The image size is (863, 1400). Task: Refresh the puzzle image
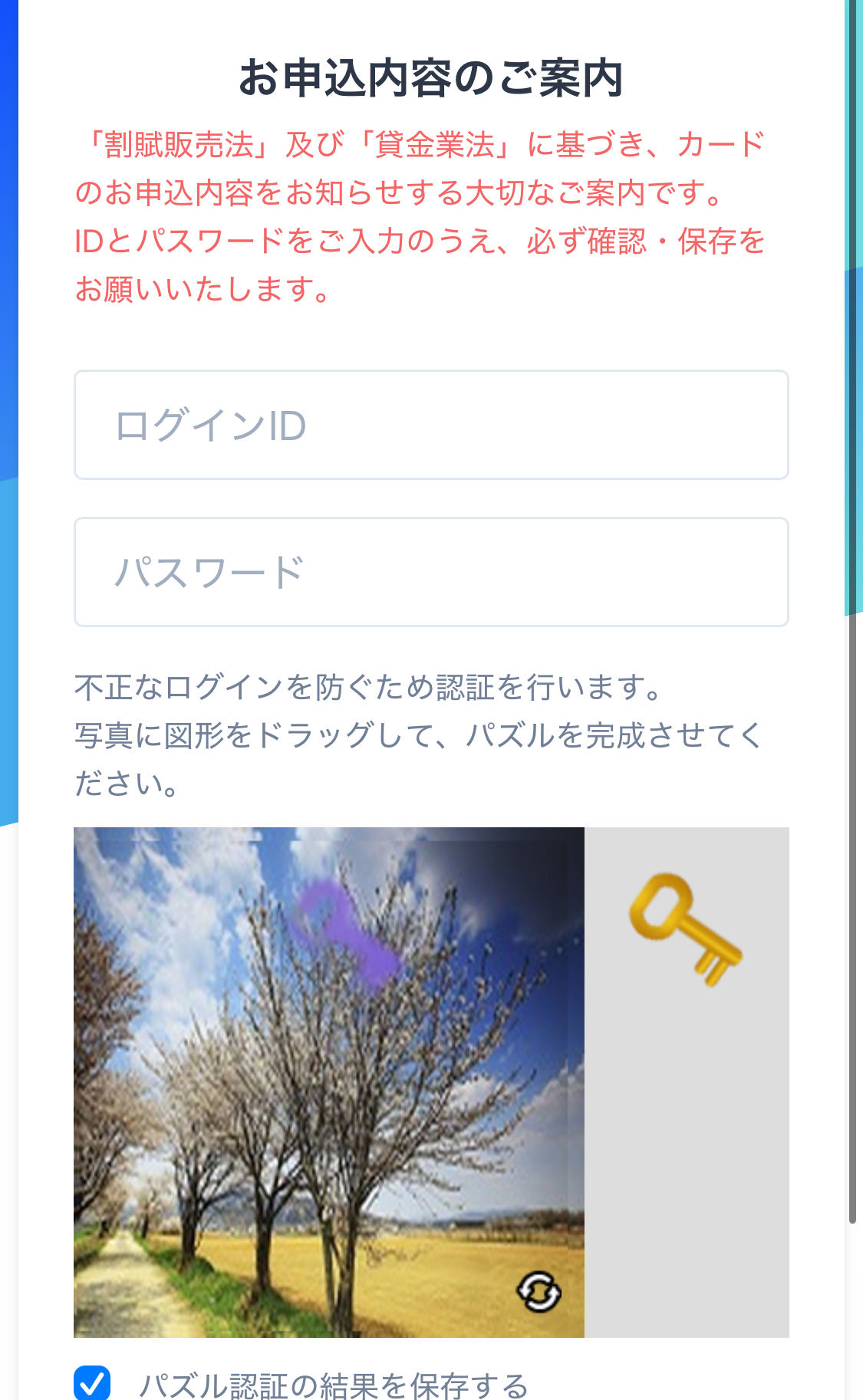[x=539, y=1292]
